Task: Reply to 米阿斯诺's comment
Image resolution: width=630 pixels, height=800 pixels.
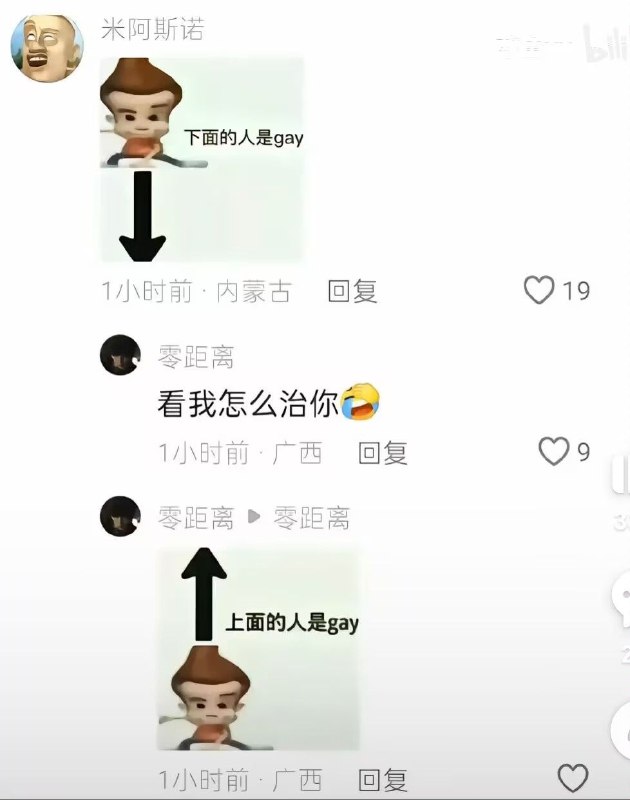Action: point(352,291)
